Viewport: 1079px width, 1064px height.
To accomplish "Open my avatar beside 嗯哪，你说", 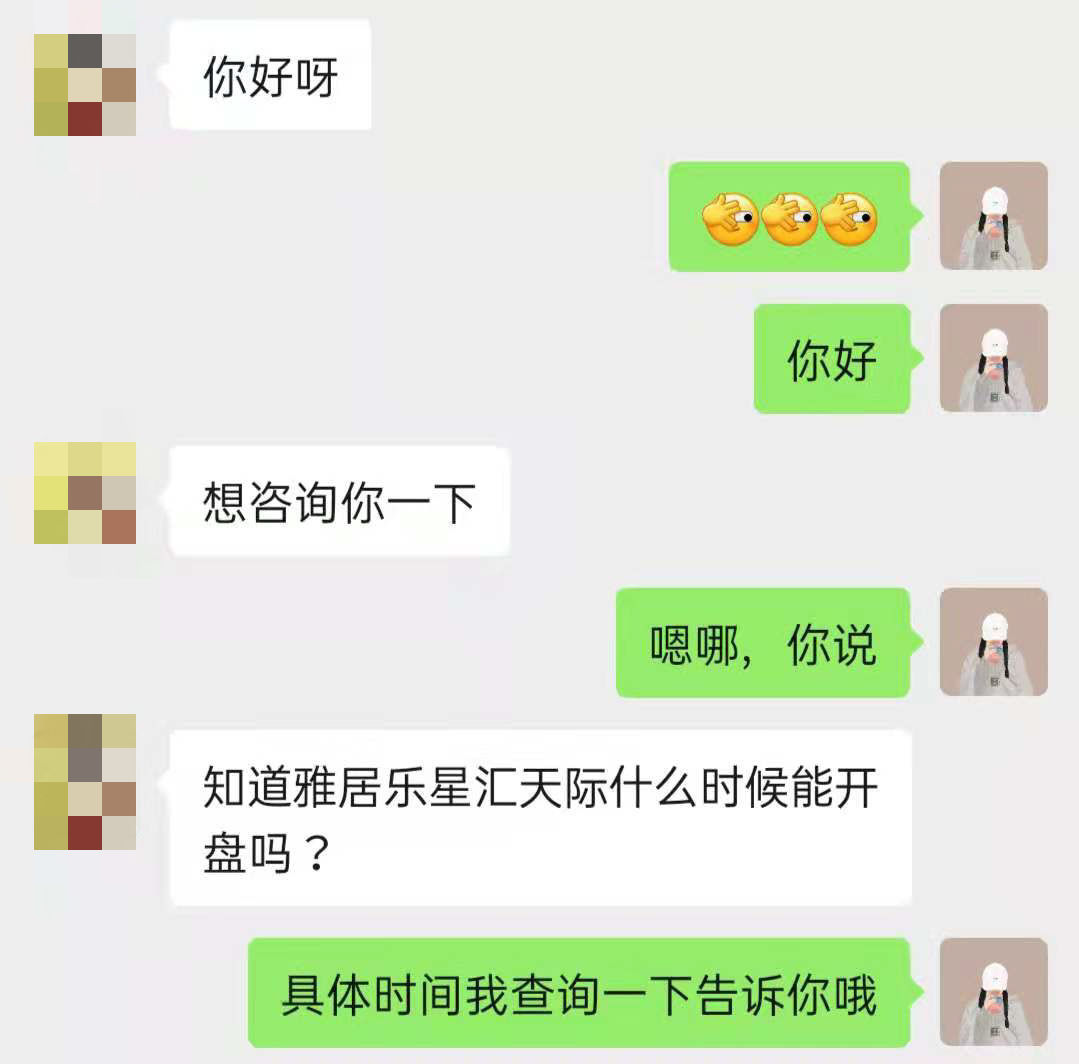I will [993, 642].
